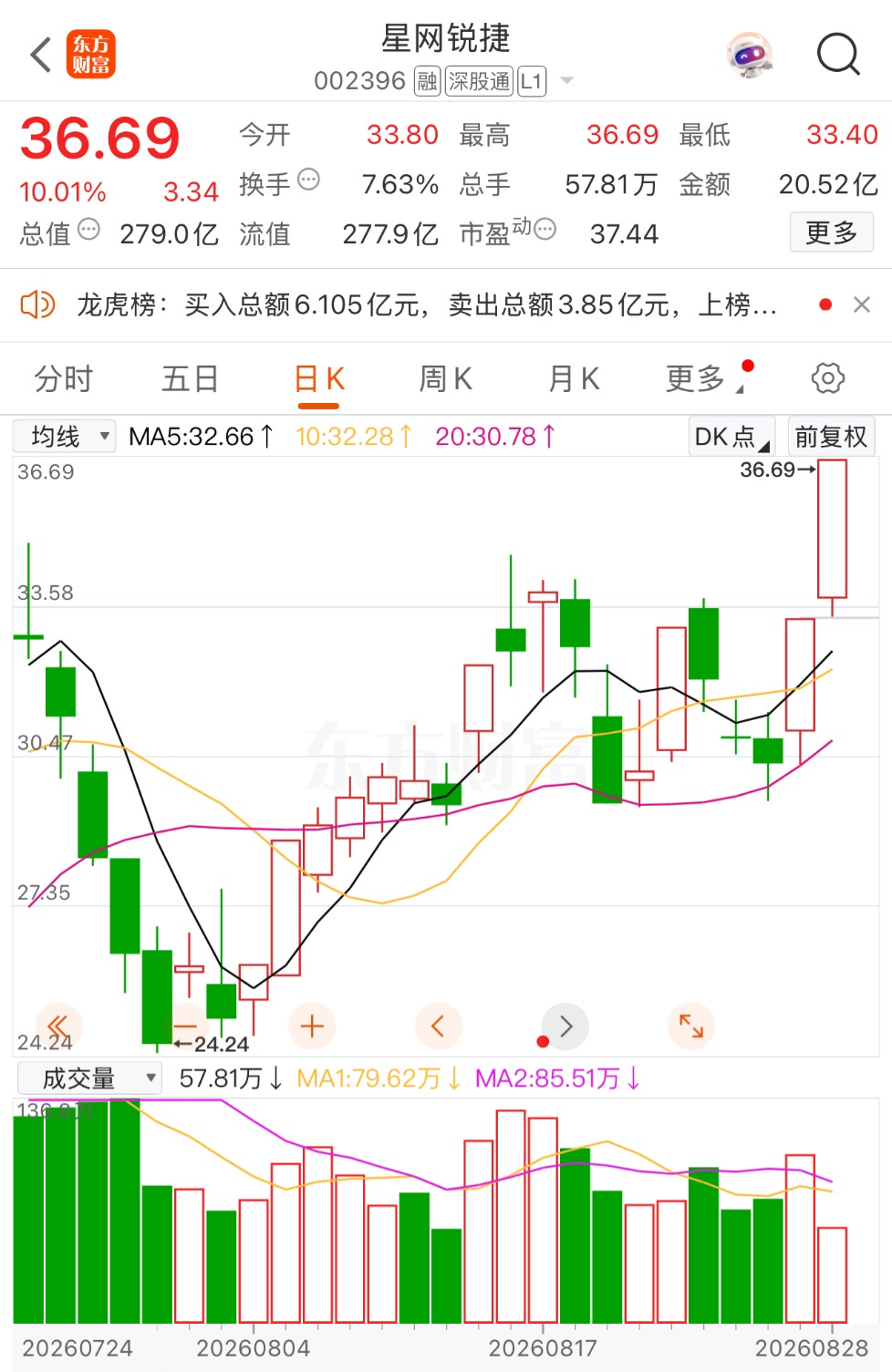
Task: Open chart settings gear icon
Action: 828,377
